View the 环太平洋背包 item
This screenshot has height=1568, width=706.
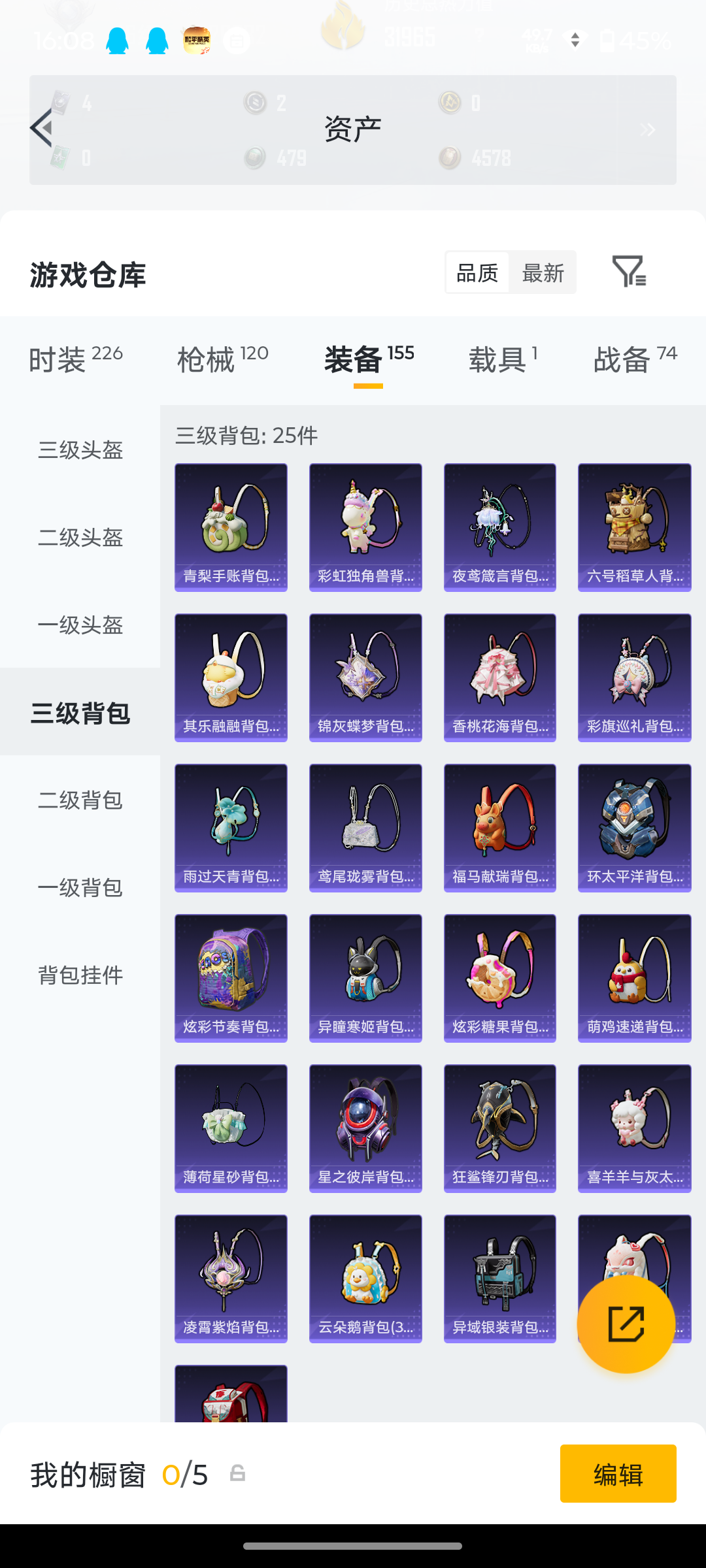(x=635, y=828)
